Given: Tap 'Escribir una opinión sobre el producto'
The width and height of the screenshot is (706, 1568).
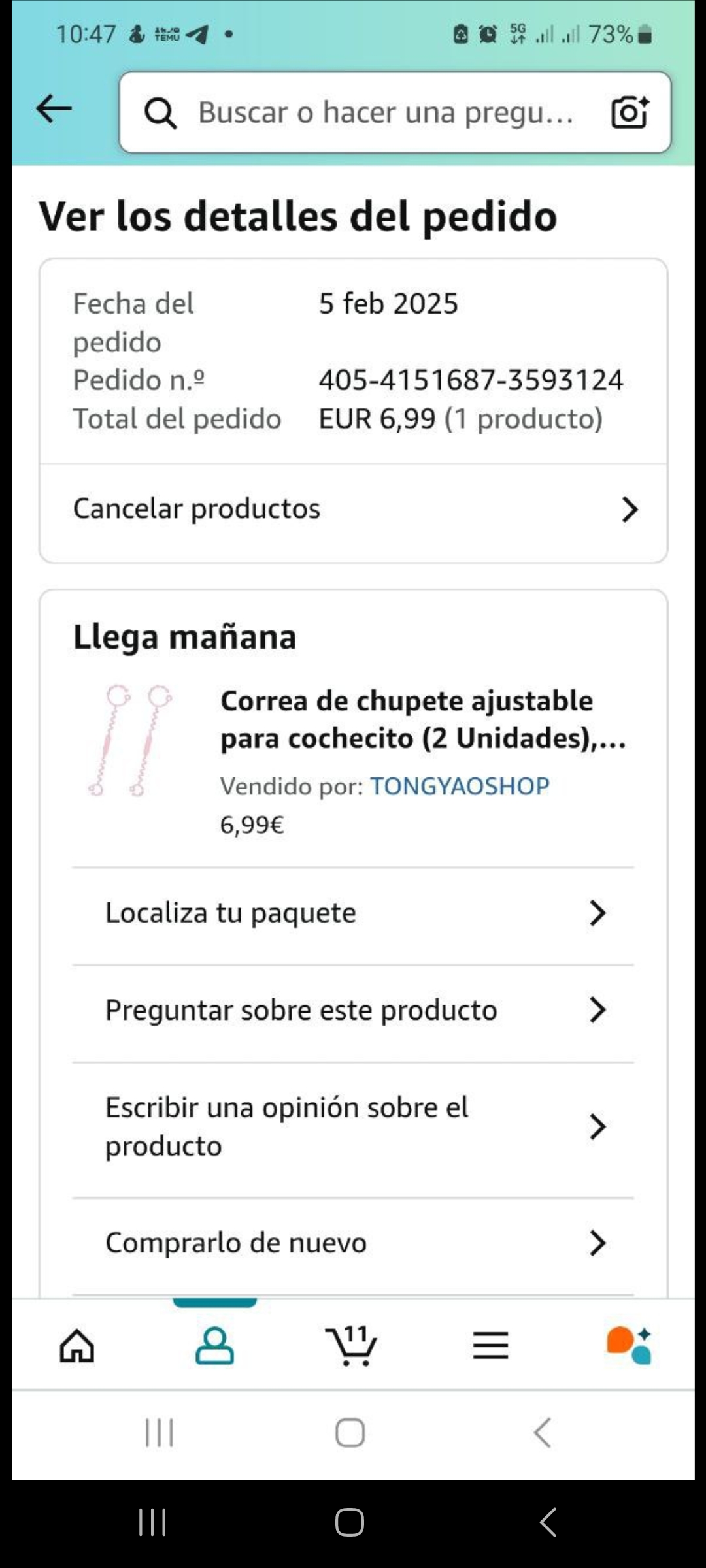Looking at the screenshot, I should (x=353, y=1126).
